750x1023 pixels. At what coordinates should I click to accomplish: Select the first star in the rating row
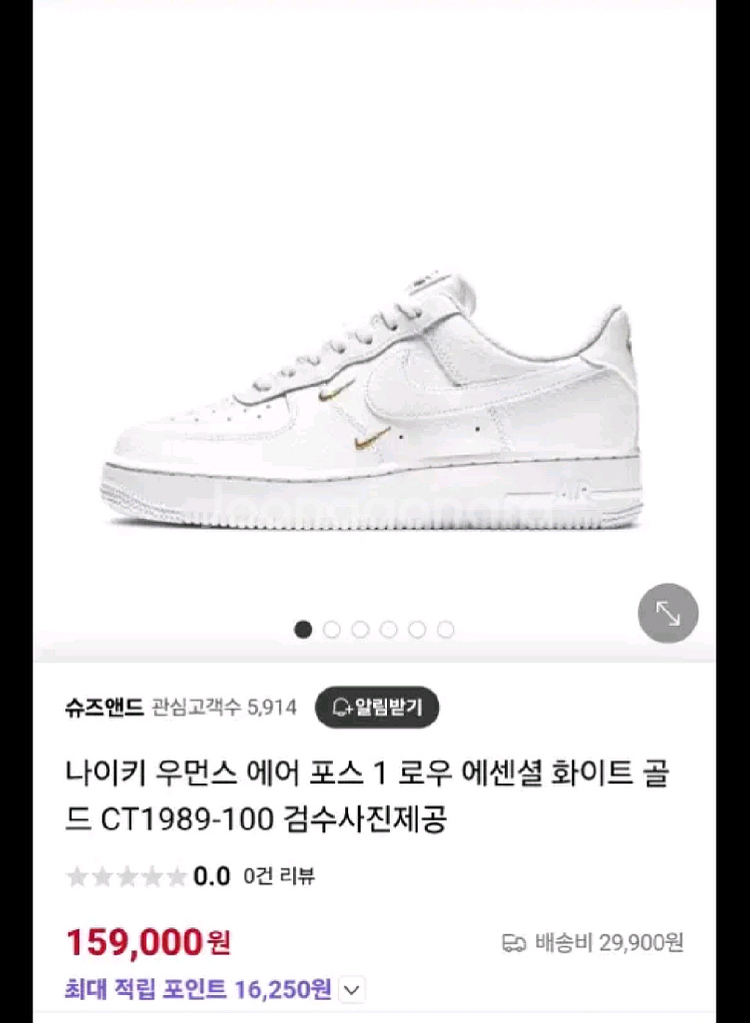coord(77,876)
